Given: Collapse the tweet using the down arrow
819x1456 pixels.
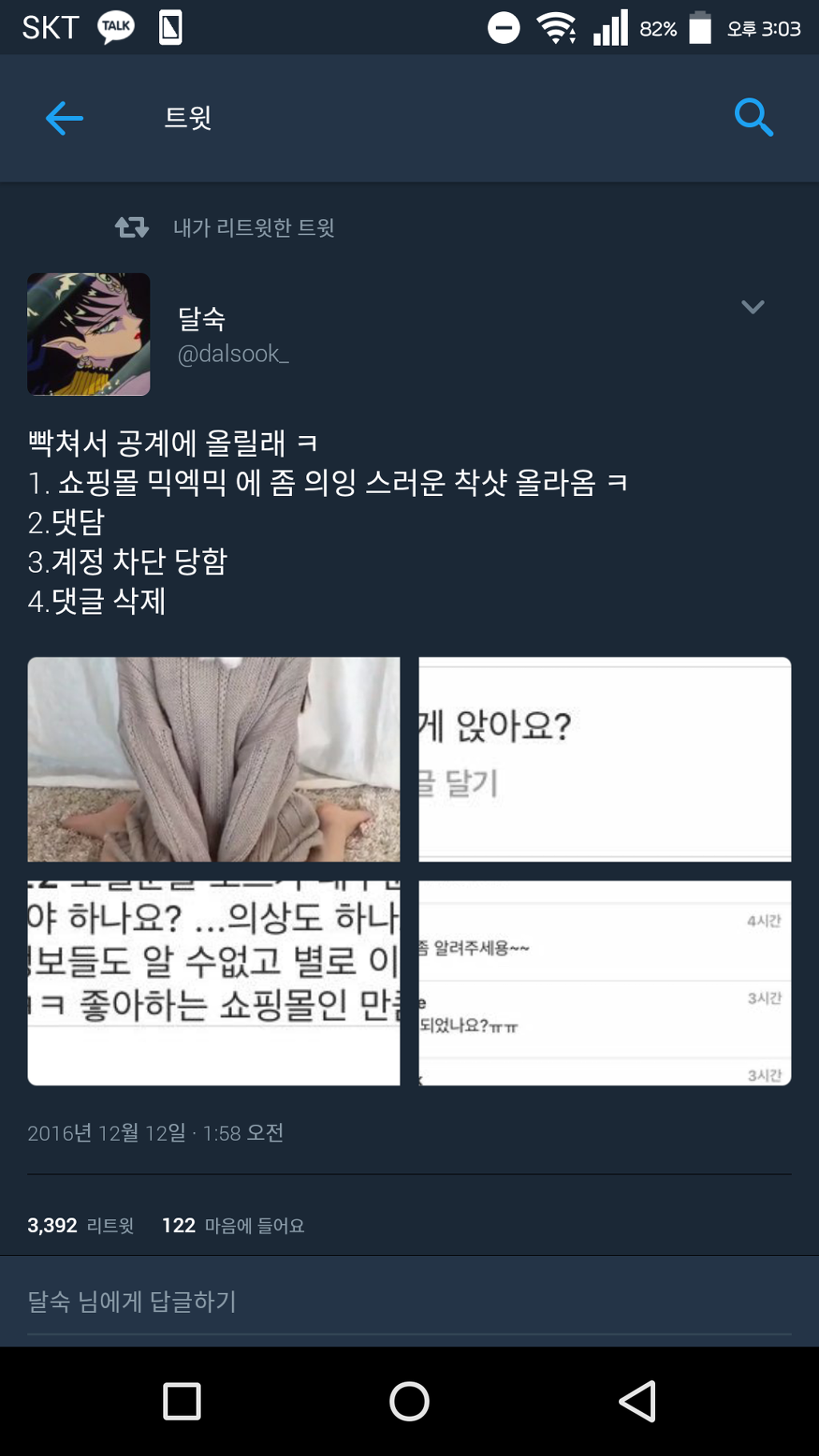Looking at the screenshot, I should click(750, 306).
